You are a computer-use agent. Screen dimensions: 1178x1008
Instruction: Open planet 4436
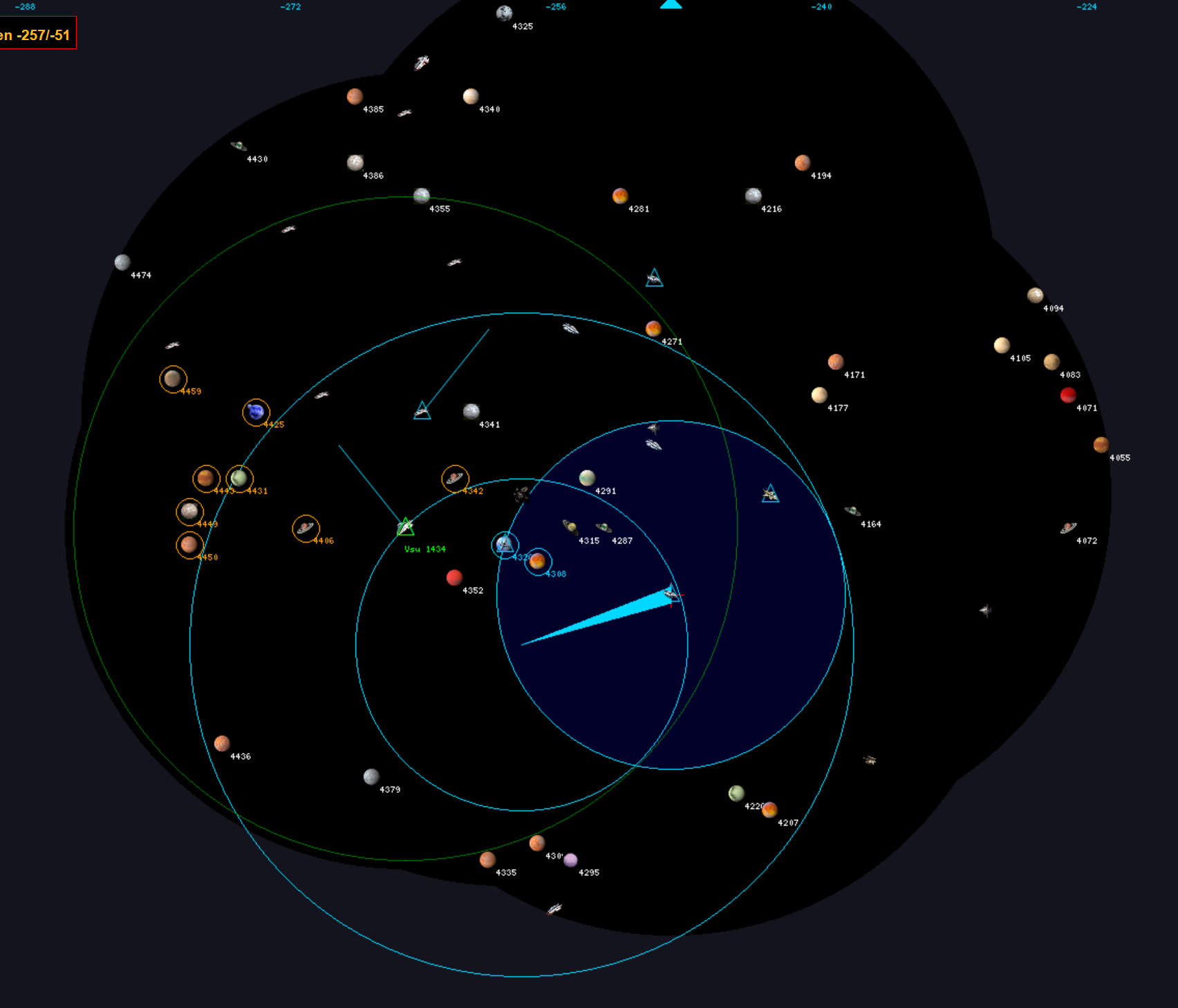tap(222, 743)
